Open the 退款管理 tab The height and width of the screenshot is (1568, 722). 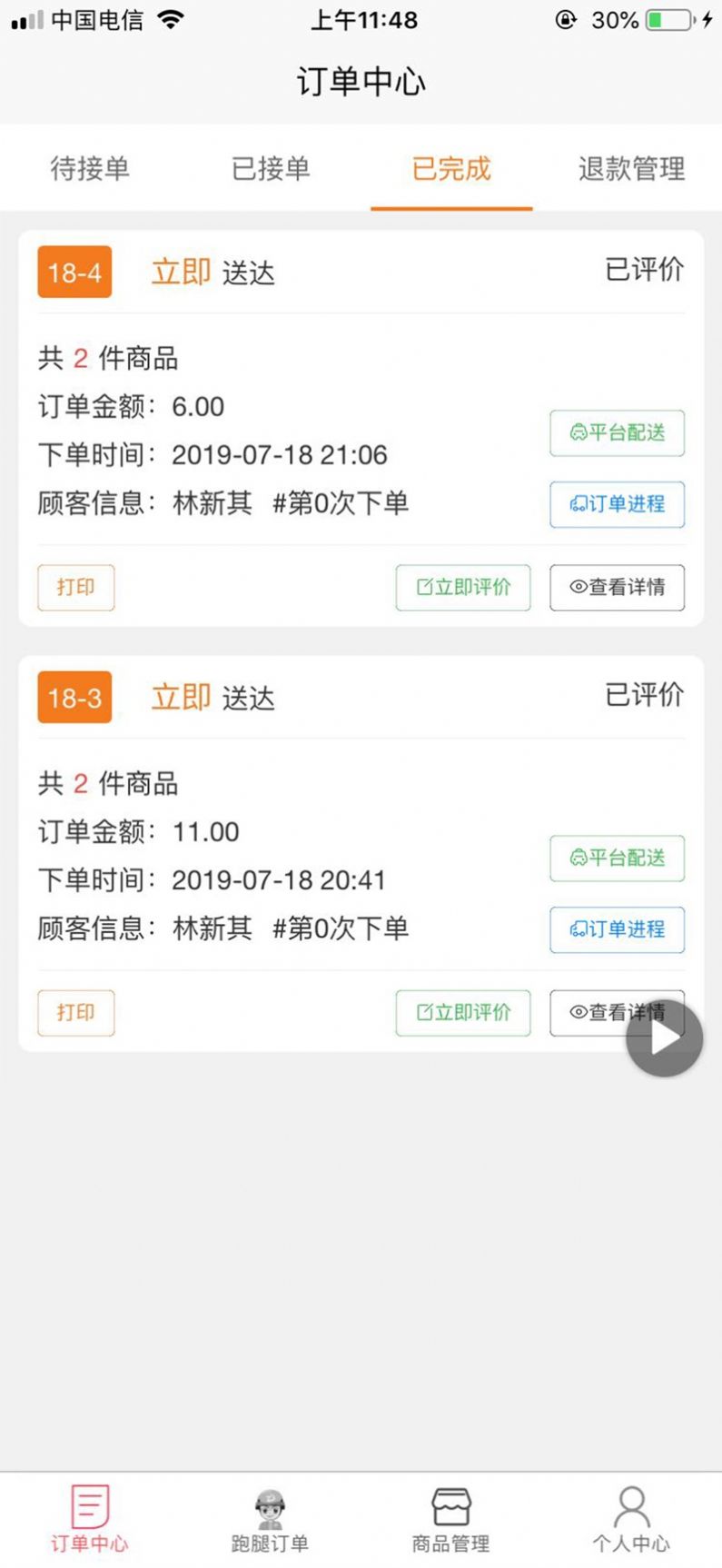[631, 169]
